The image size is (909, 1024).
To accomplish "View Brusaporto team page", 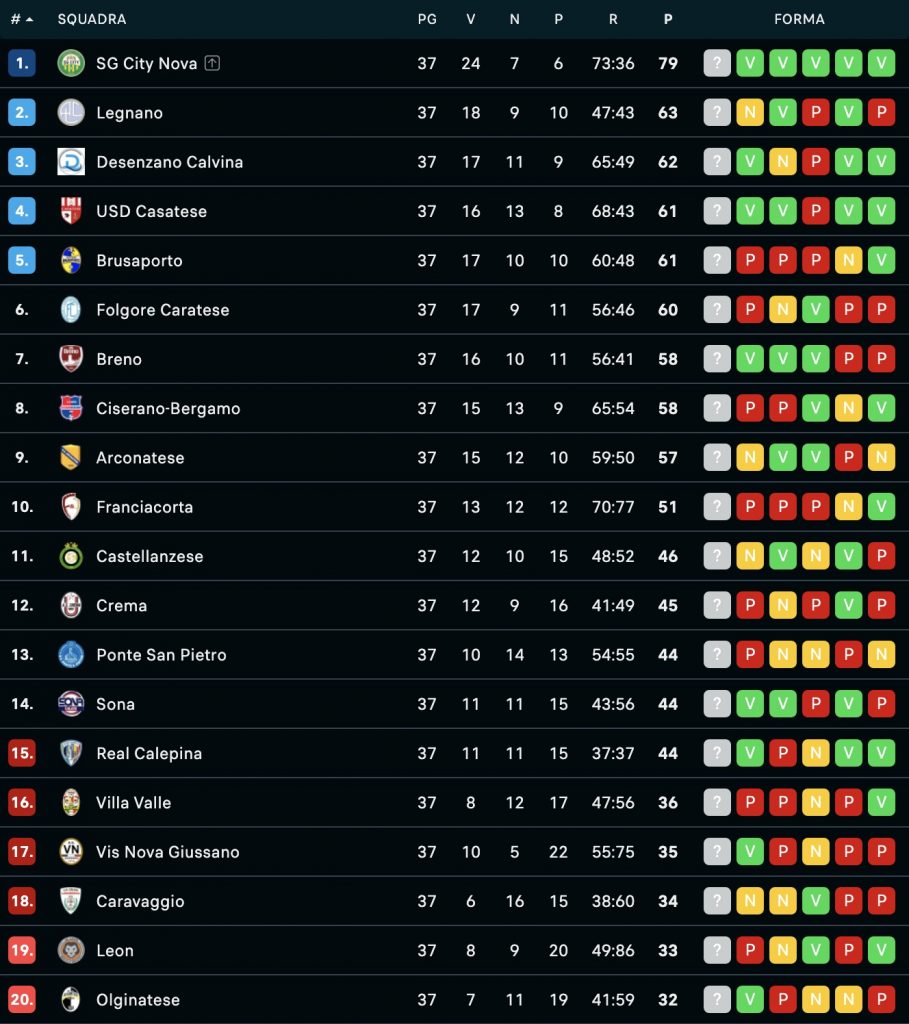I will tap(139, 260).
